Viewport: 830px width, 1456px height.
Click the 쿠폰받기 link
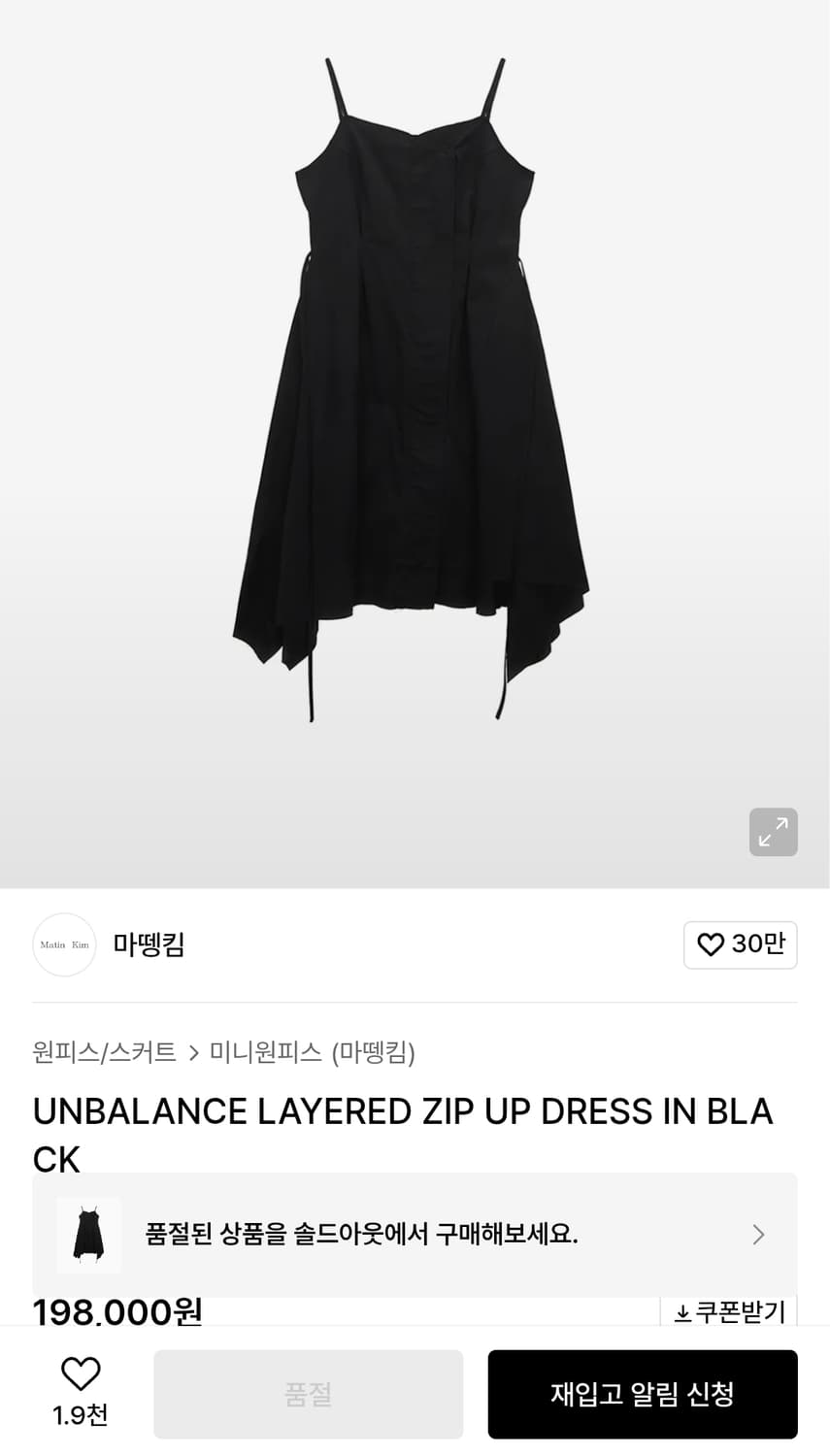point(728,1312)
